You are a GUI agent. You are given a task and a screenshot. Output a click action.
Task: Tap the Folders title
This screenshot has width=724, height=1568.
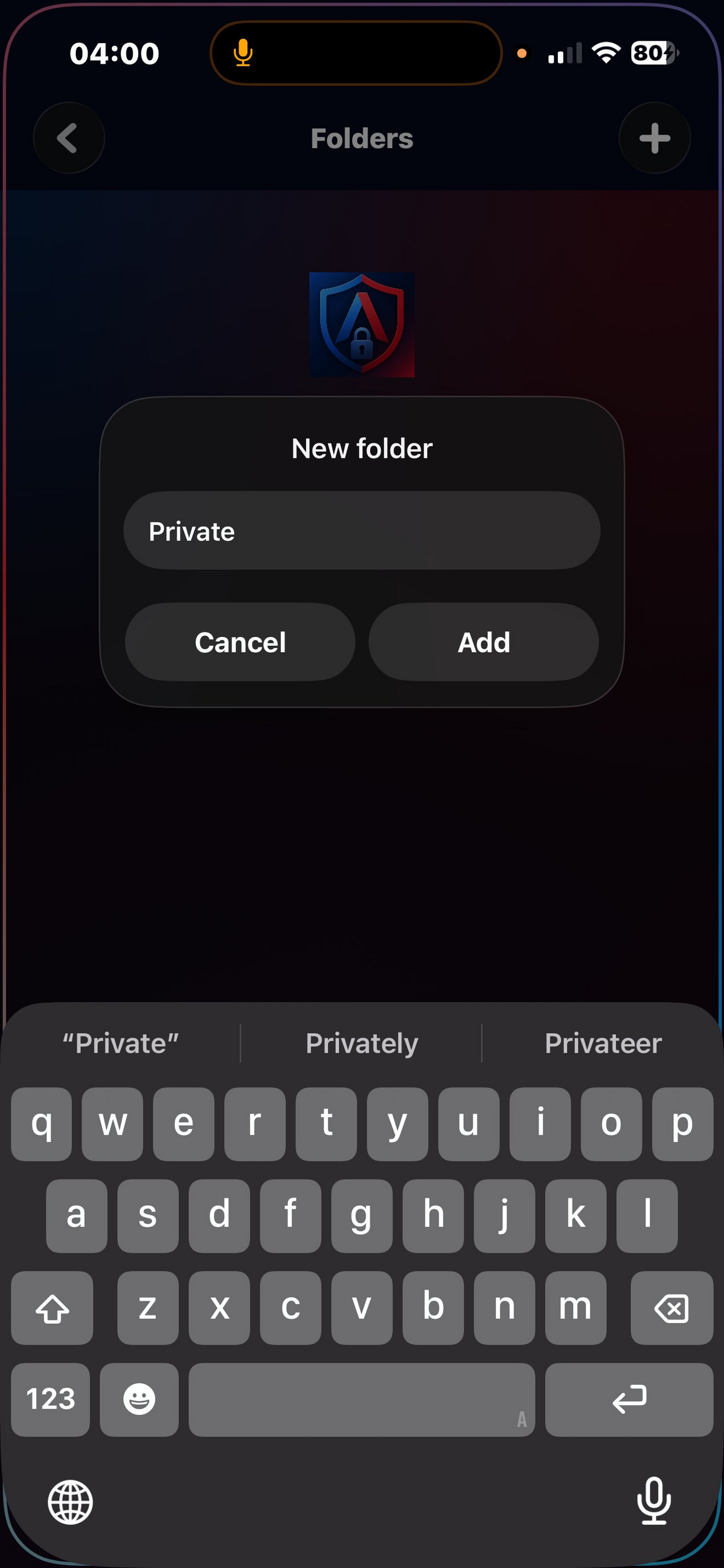(x=361, y=138)
